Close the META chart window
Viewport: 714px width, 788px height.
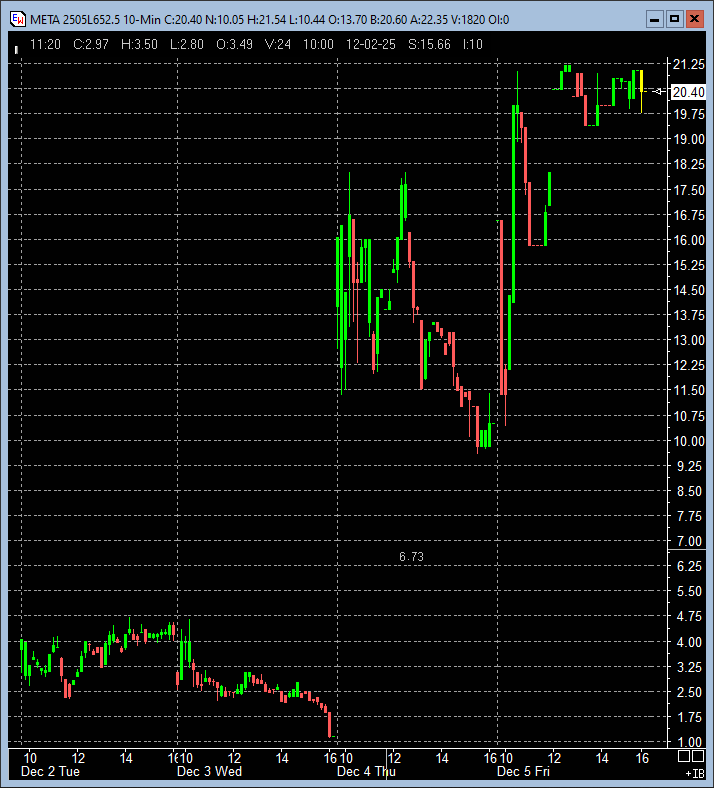tap(693, 19)
